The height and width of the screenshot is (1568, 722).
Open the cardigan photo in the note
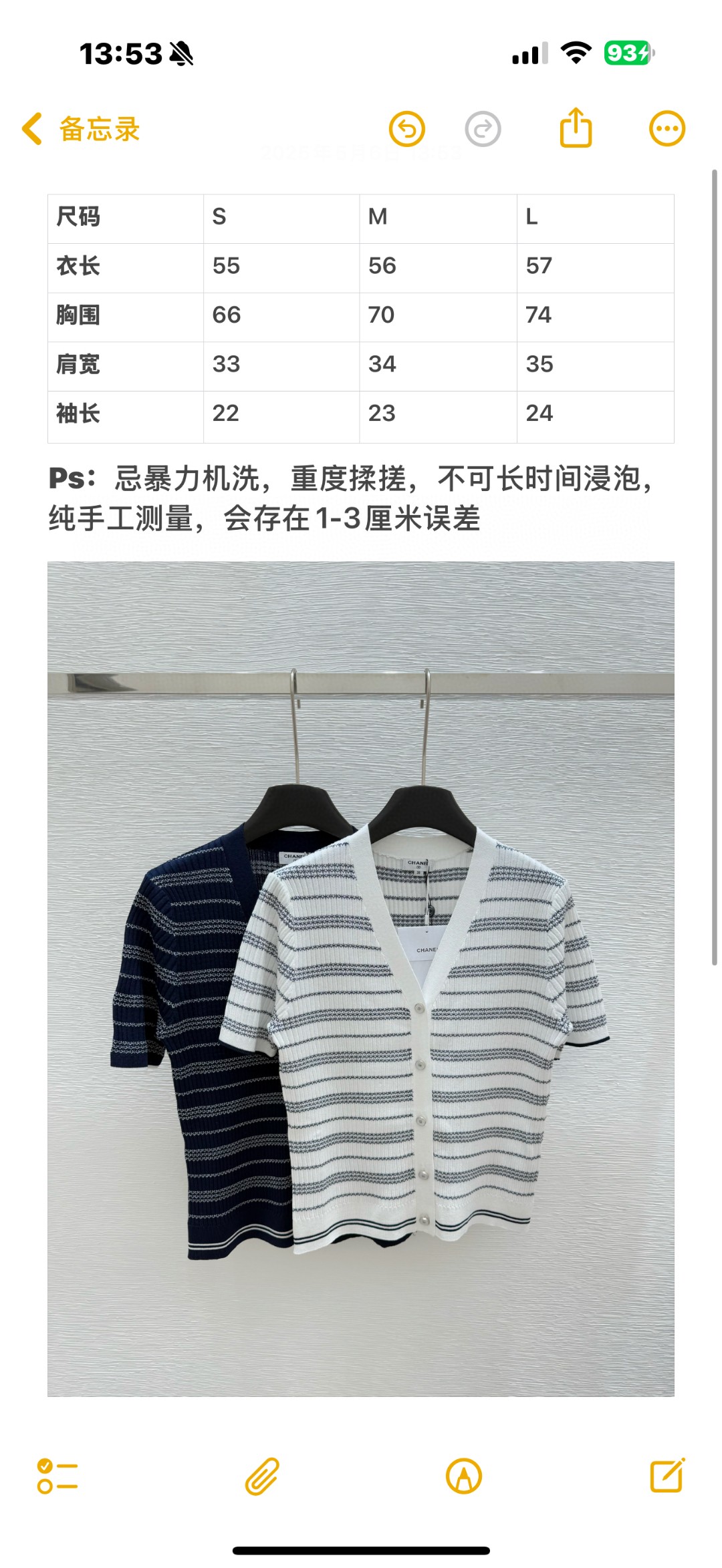[361, 979]
